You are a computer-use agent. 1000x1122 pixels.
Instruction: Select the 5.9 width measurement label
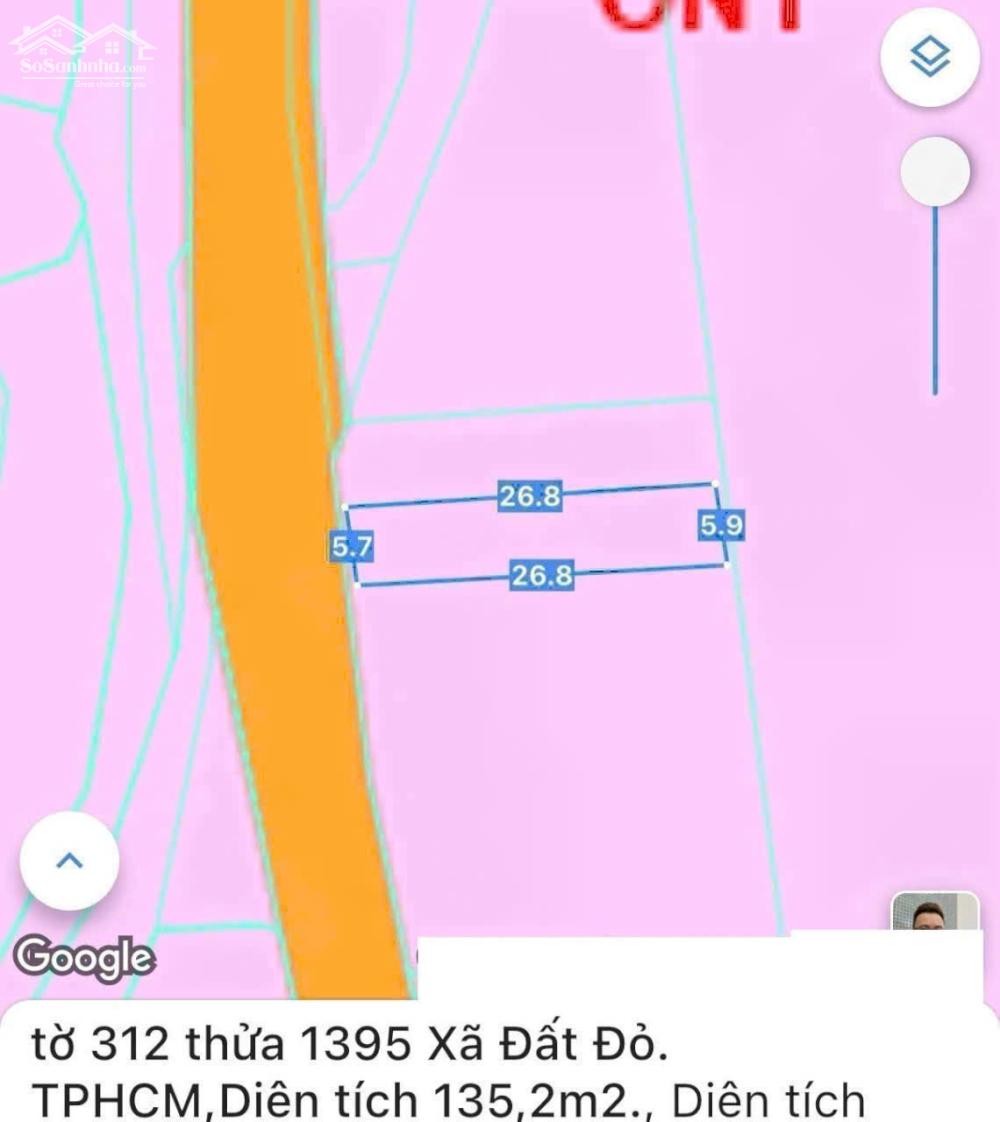click(x=719, y=527)
